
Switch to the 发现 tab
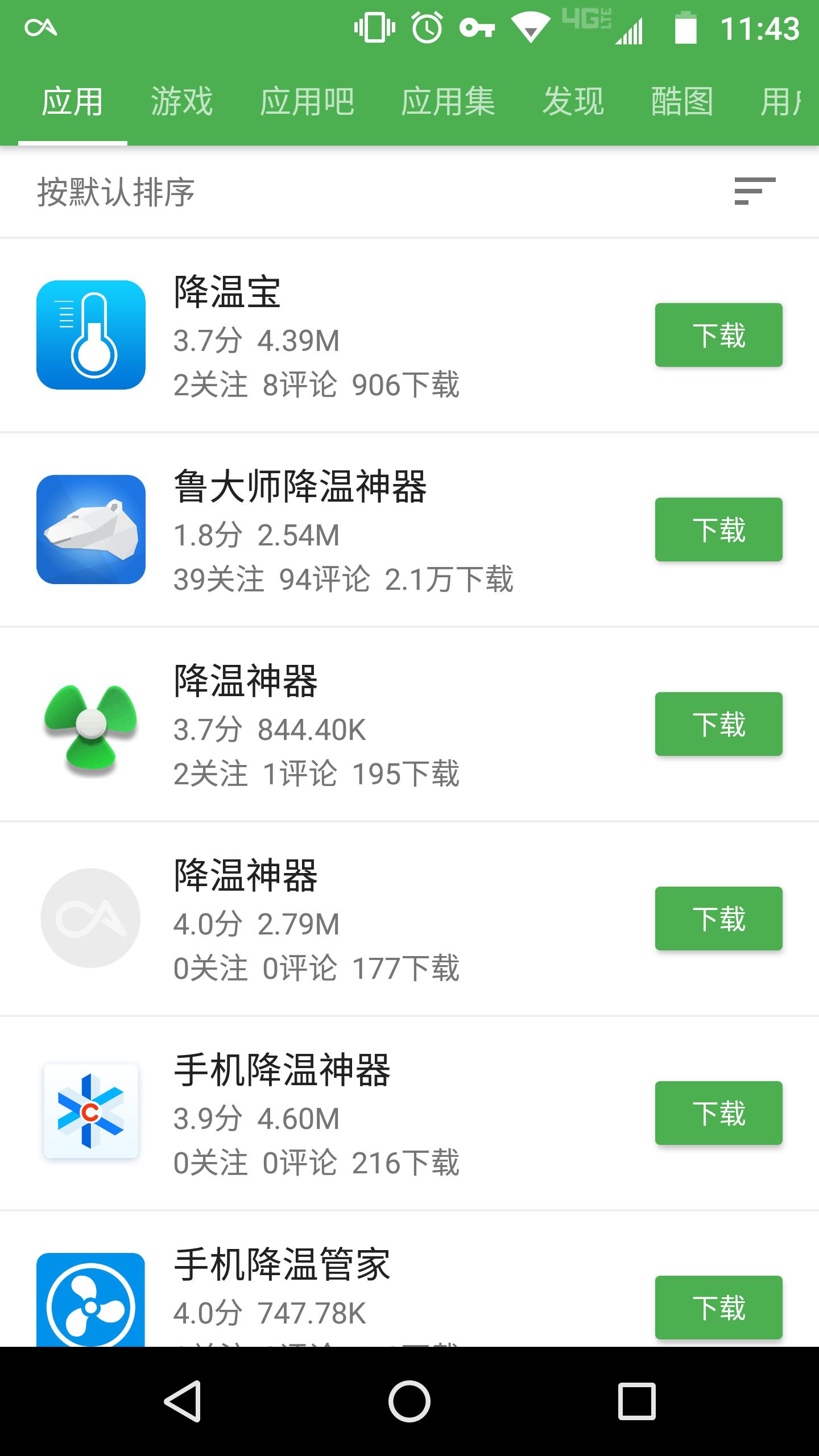tap(574, 102)
